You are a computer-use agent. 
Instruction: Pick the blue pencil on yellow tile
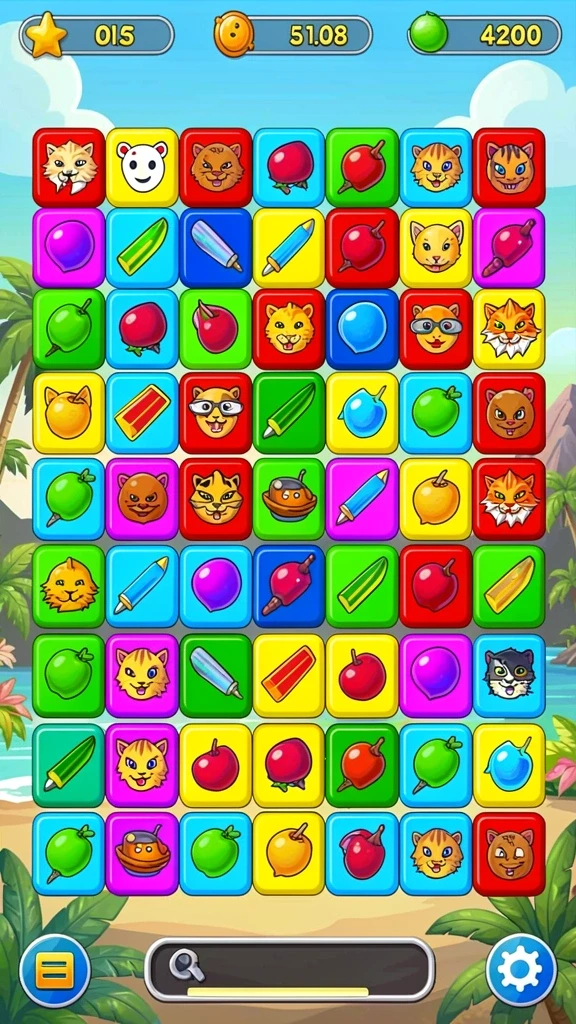coord(289,248)
